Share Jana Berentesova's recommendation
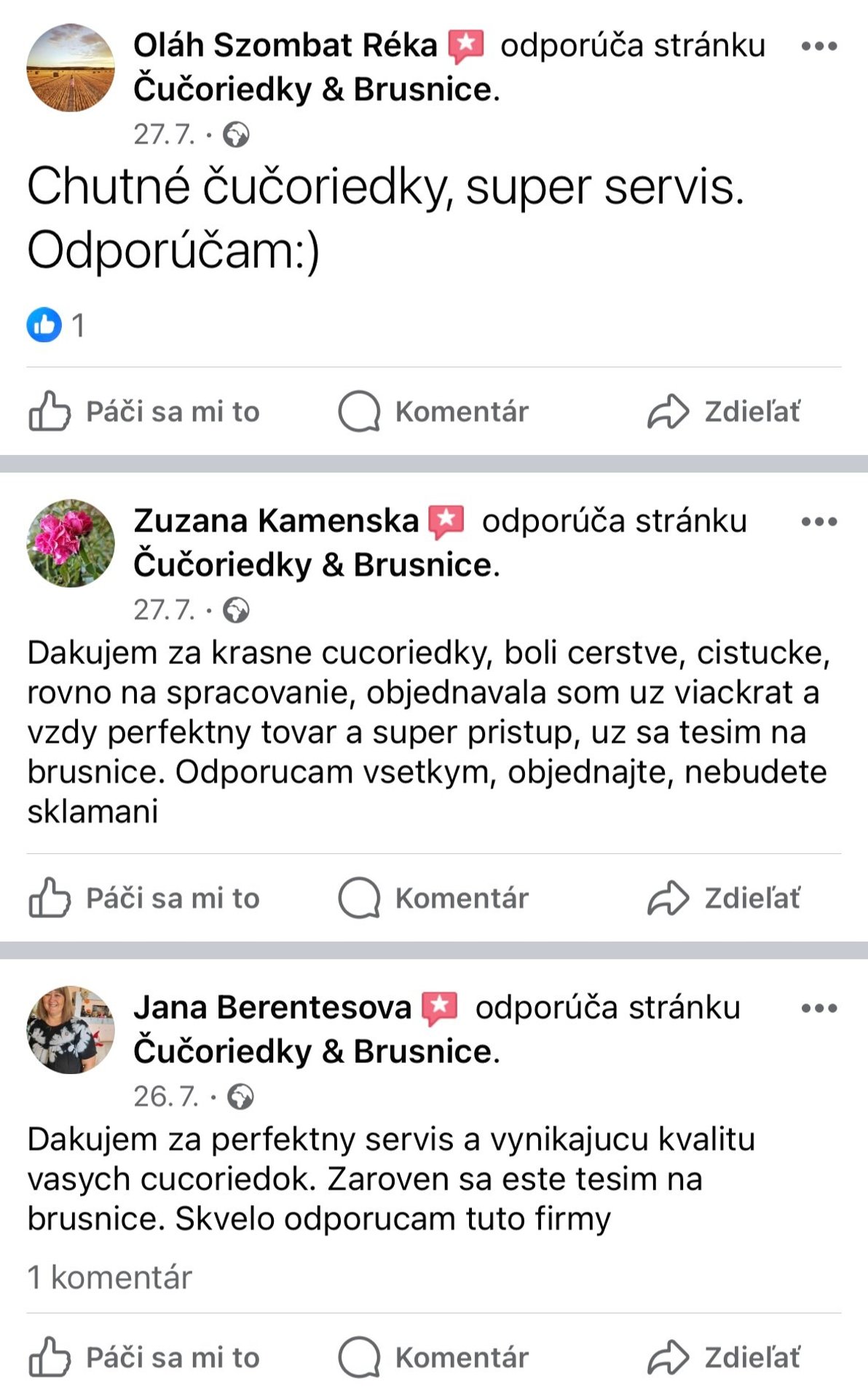The height and width of the screenshot is (1398, 868). (x=724, y=1357)
